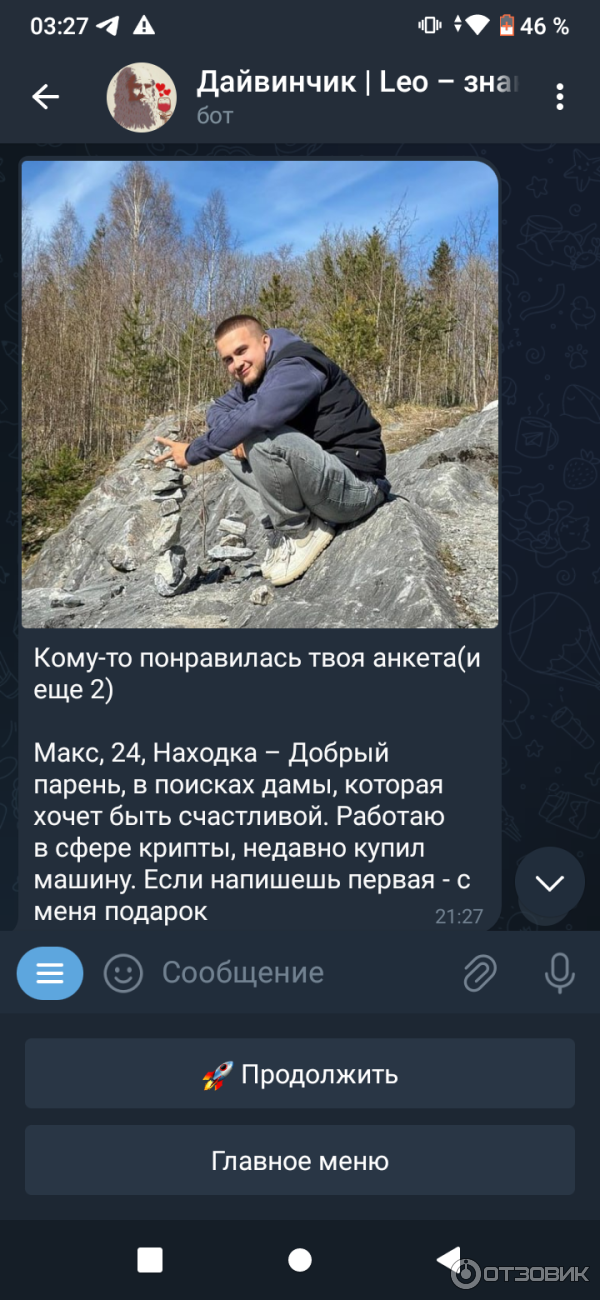Open the bot commands menu button
This screenshot has width=600, height=1300.
pyautogui.click(x=50, y=973)
